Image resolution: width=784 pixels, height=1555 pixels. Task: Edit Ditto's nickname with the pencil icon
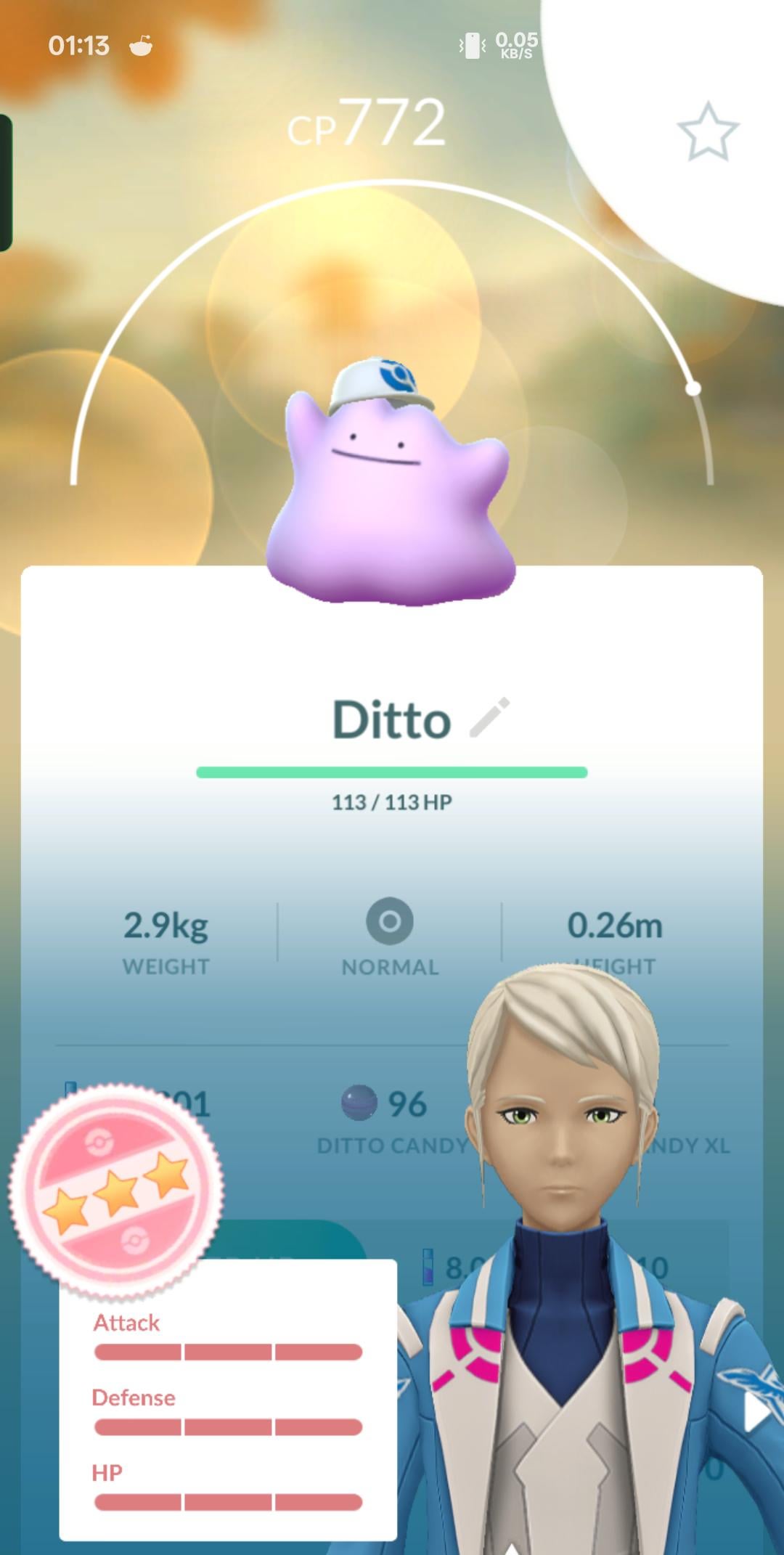(x=490, y=717)
